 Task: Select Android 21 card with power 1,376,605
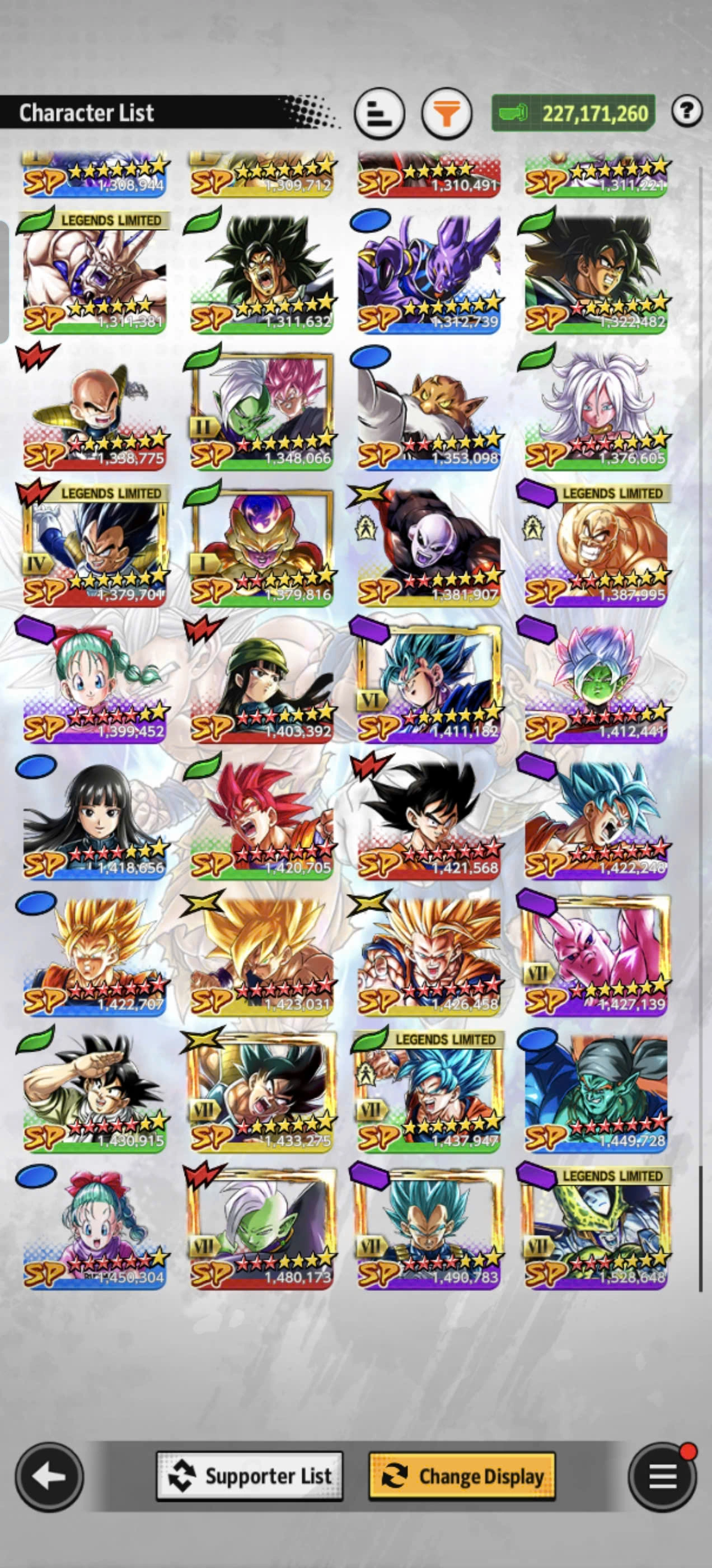tap(596, 409)
